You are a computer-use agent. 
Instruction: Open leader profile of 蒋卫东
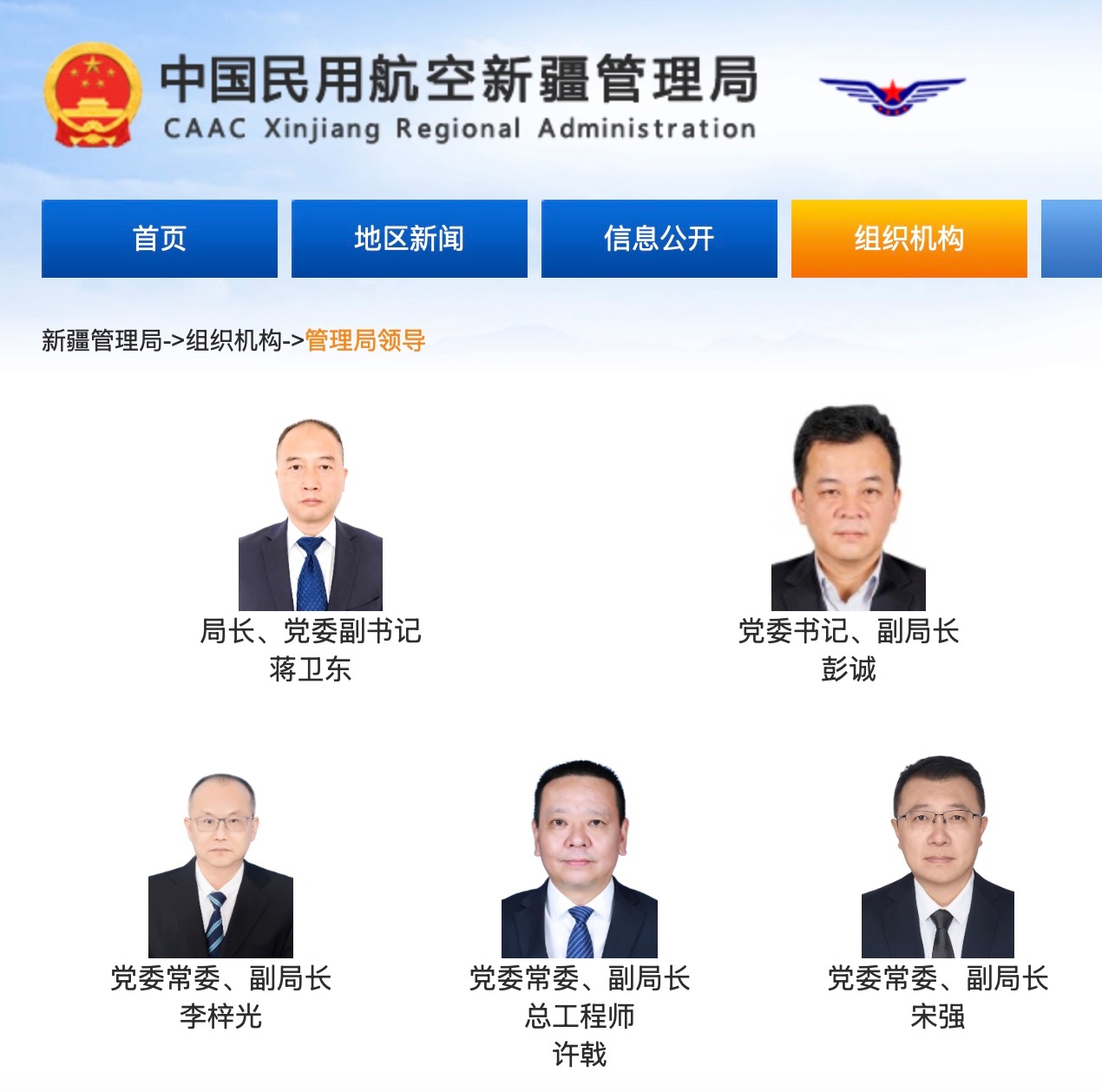point(311,516)
